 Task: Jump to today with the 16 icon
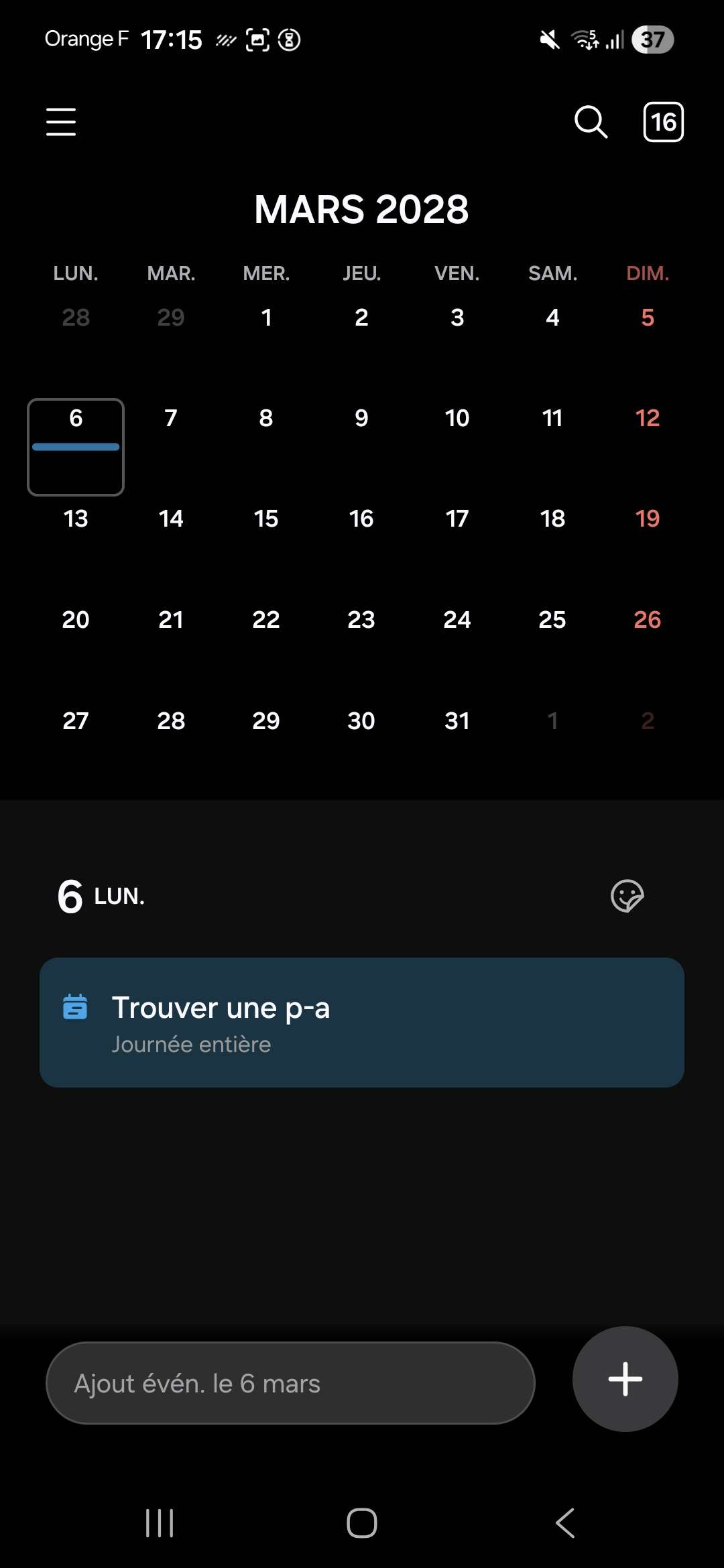[x=663, y=122]
